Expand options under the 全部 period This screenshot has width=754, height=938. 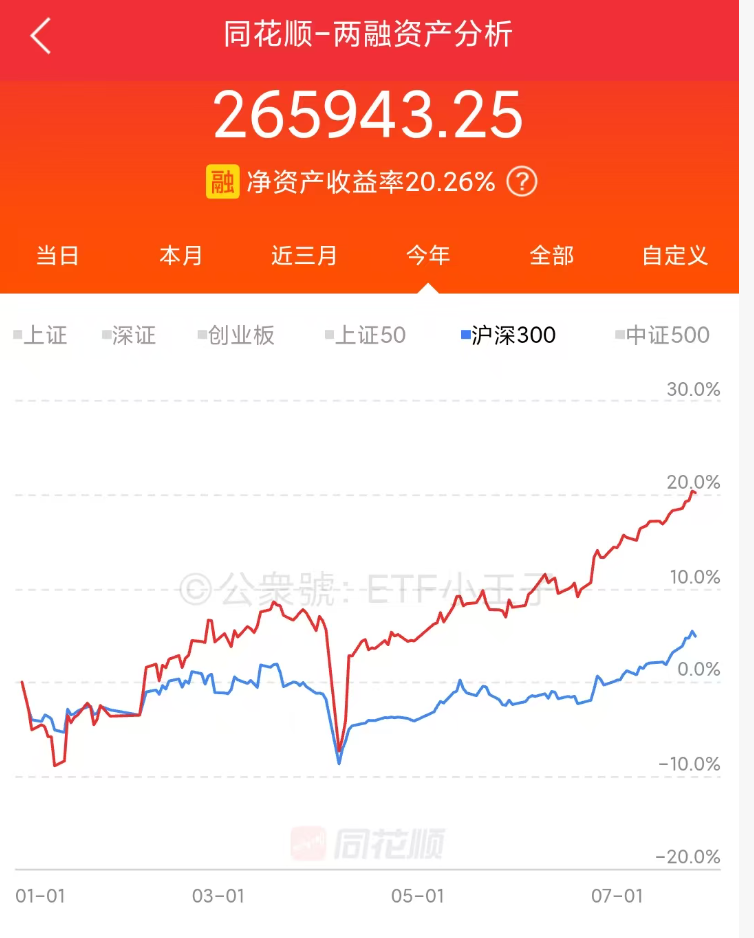(554, 256)
